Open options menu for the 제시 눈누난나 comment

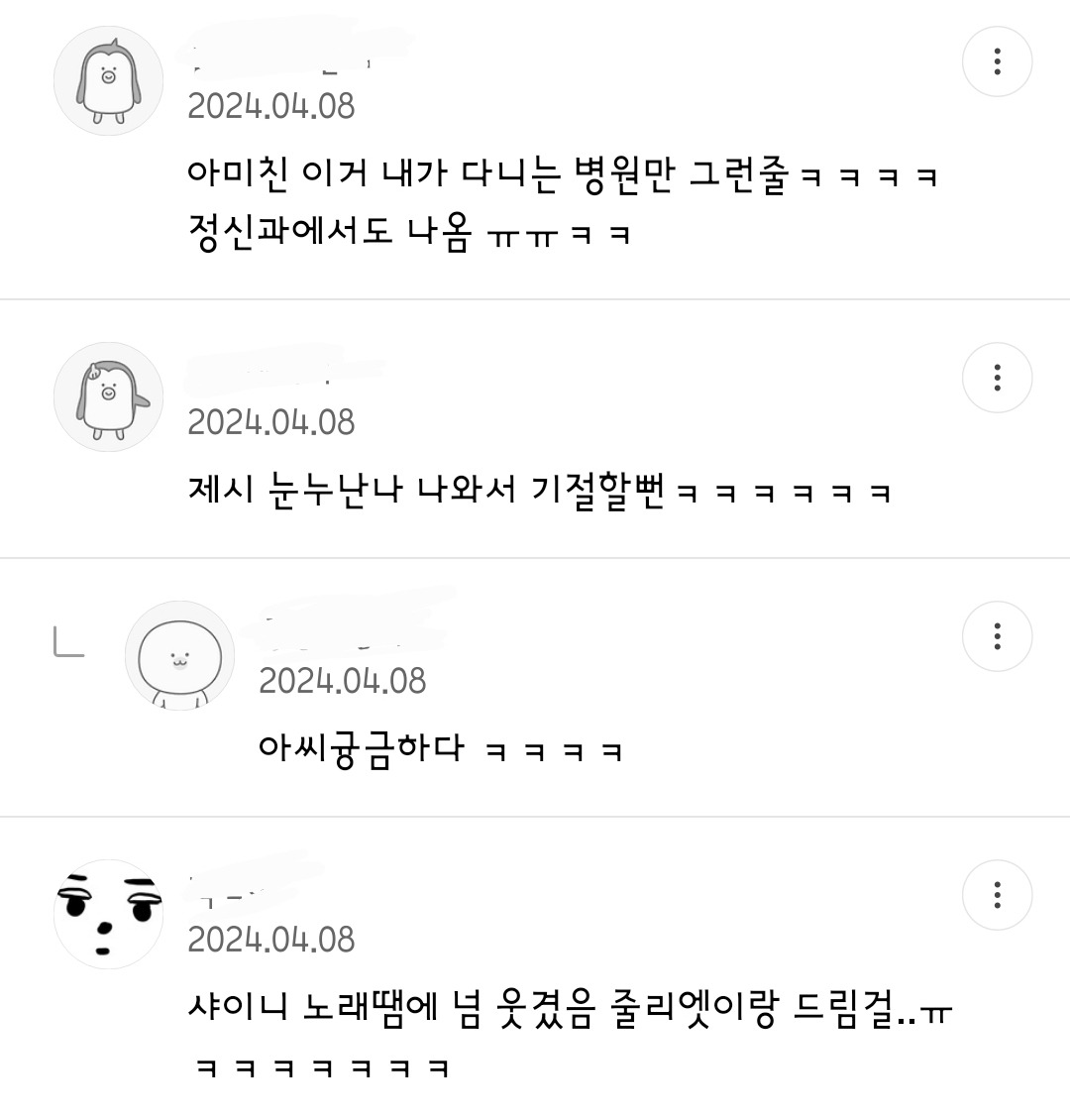click(998, 378)
